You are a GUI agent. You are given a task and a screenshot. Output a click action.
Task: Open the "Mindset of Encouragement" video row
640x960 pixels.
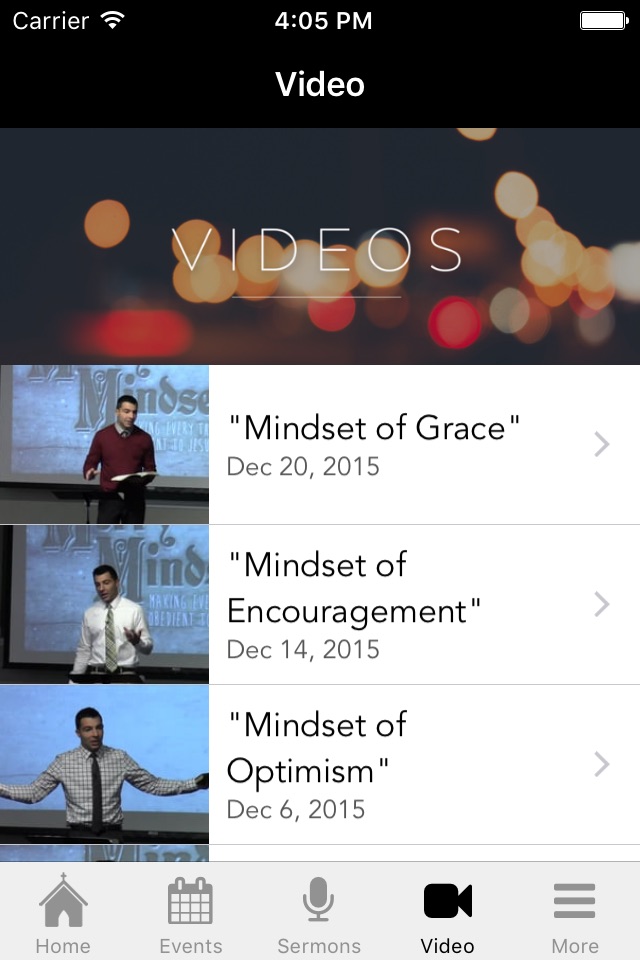point(320,605)
